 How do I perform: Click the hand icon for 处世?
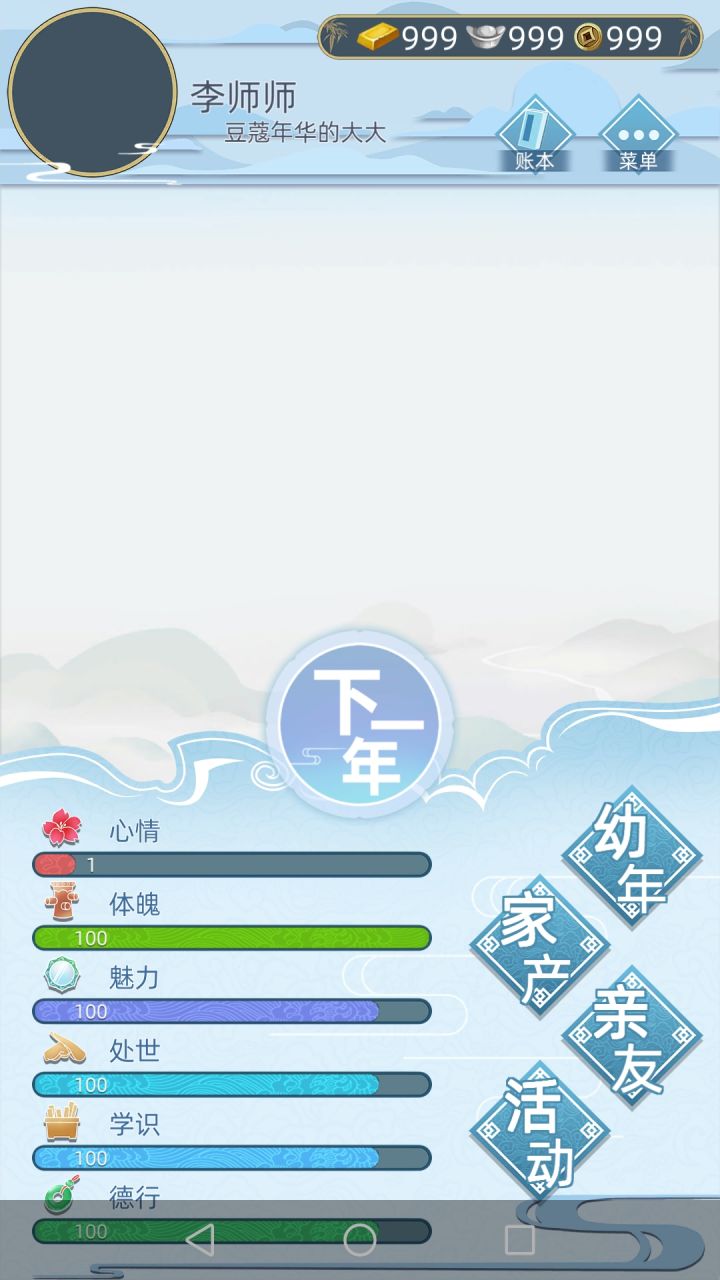[62, 1050]
